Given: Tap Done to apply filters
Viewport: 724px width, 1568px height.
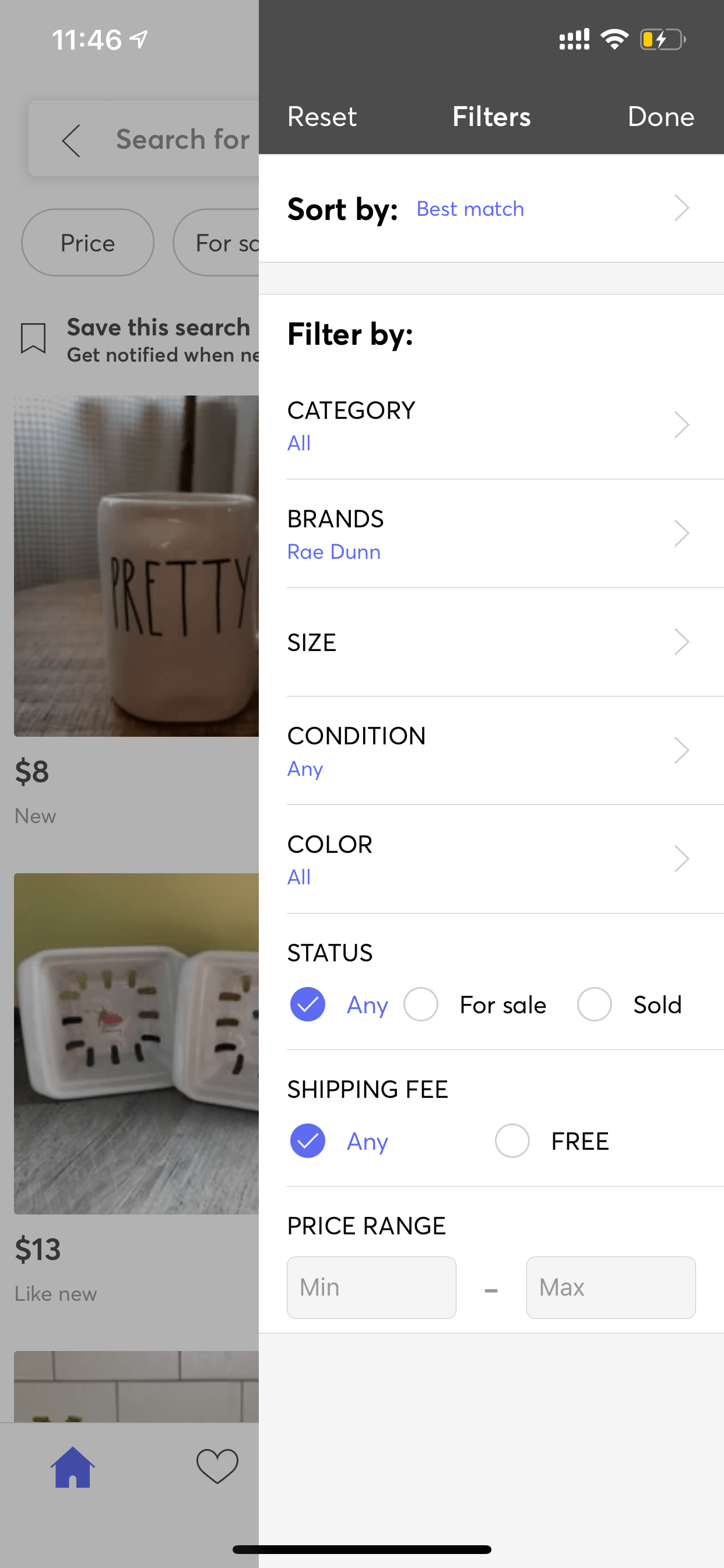Looking at the screenshot, I should click(x=660, y=116).
